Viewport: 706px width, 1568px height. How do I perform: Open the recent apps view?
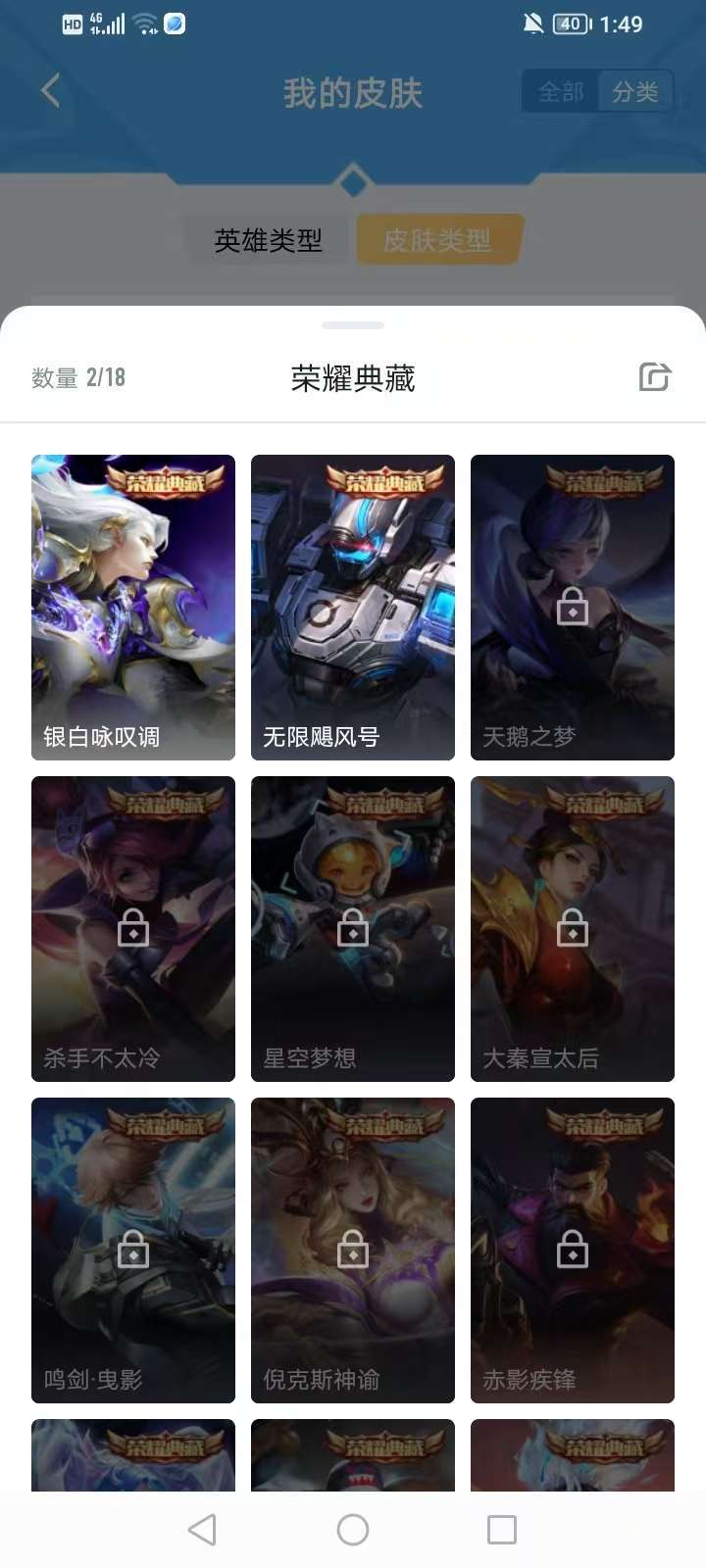[x=502, y=1530]
